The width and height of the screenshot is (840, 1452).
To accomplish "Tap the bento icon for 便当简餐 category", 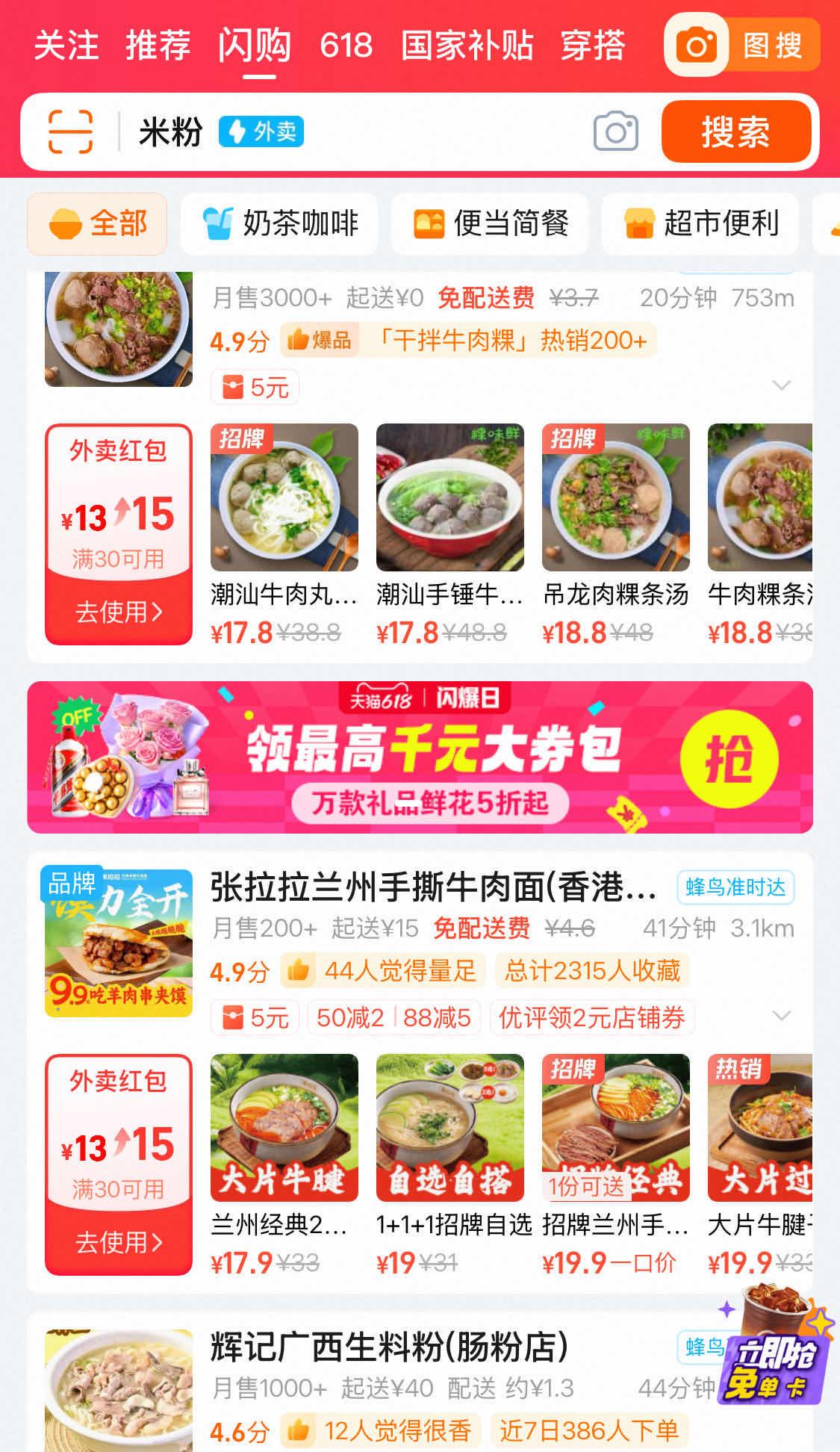I will (428, 222).
